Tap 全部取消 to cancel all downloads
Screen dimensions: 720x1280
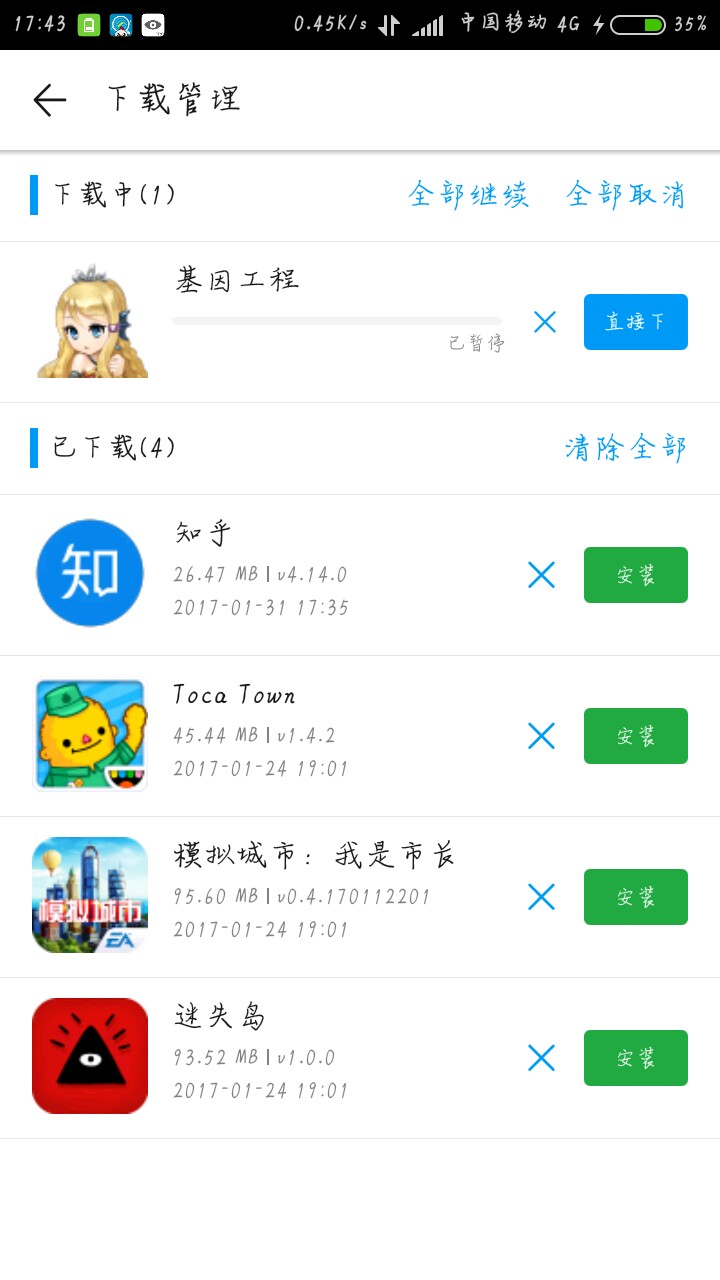(x=626, y=194)
